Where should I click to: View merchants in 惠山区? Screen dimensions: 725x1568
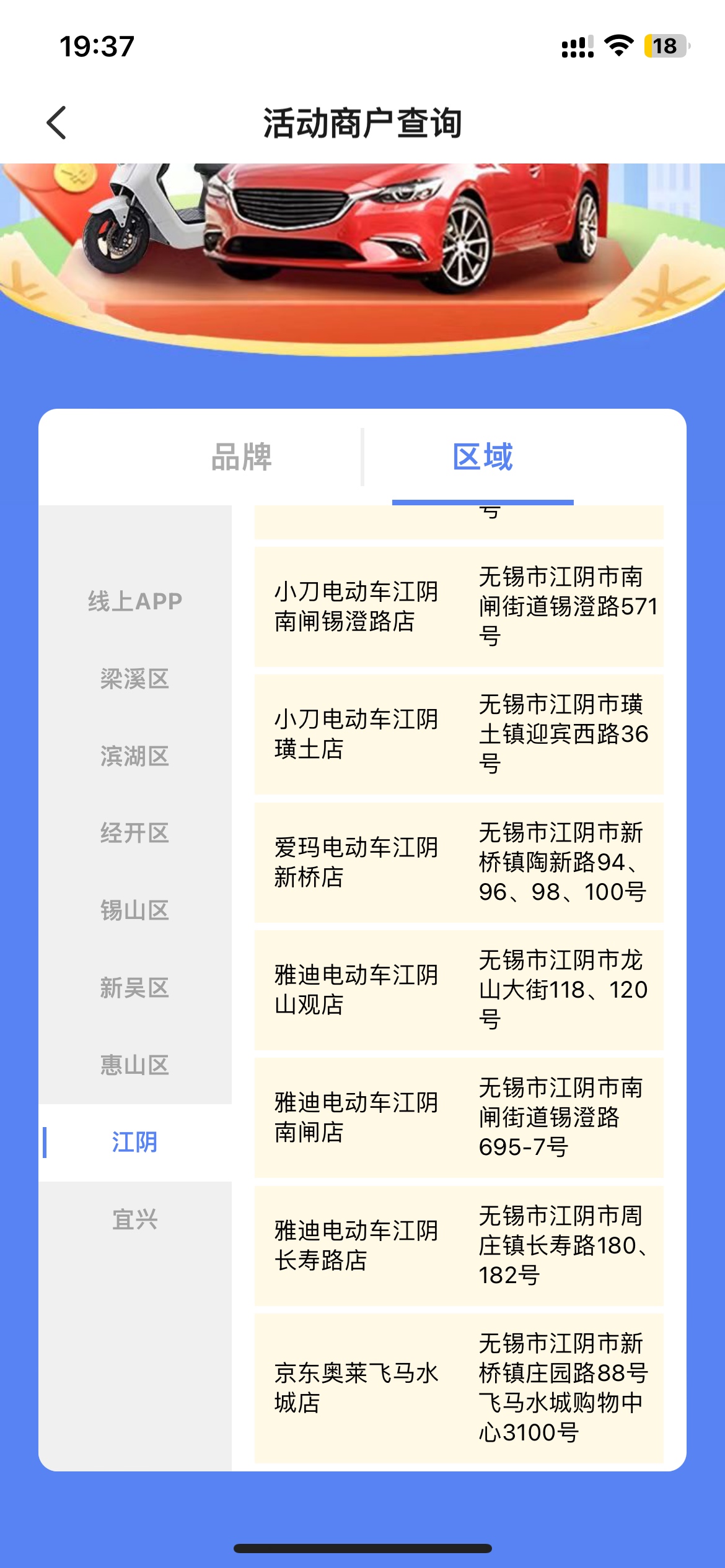tap(135, 1065)
